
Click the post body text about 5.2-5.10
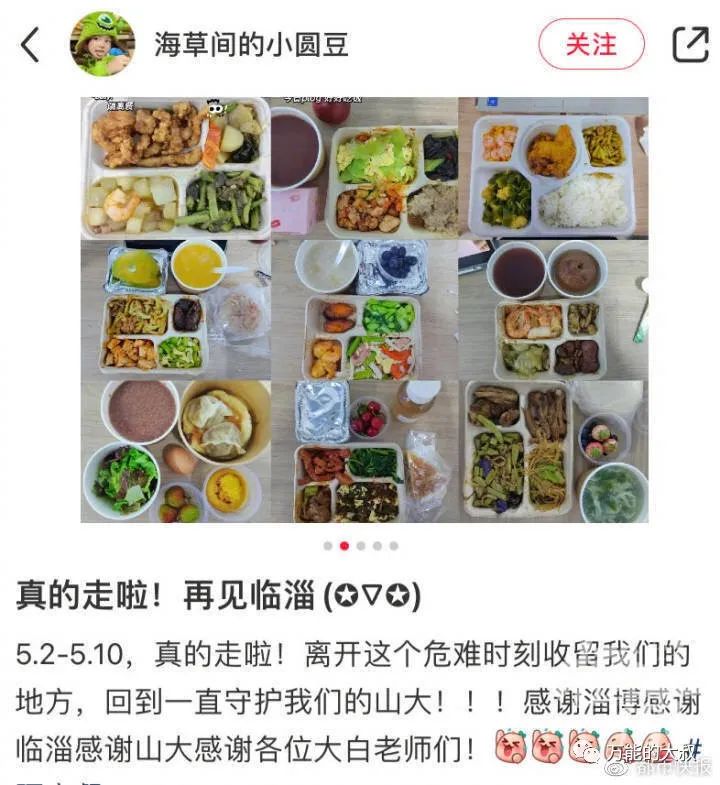click(300, 655)
